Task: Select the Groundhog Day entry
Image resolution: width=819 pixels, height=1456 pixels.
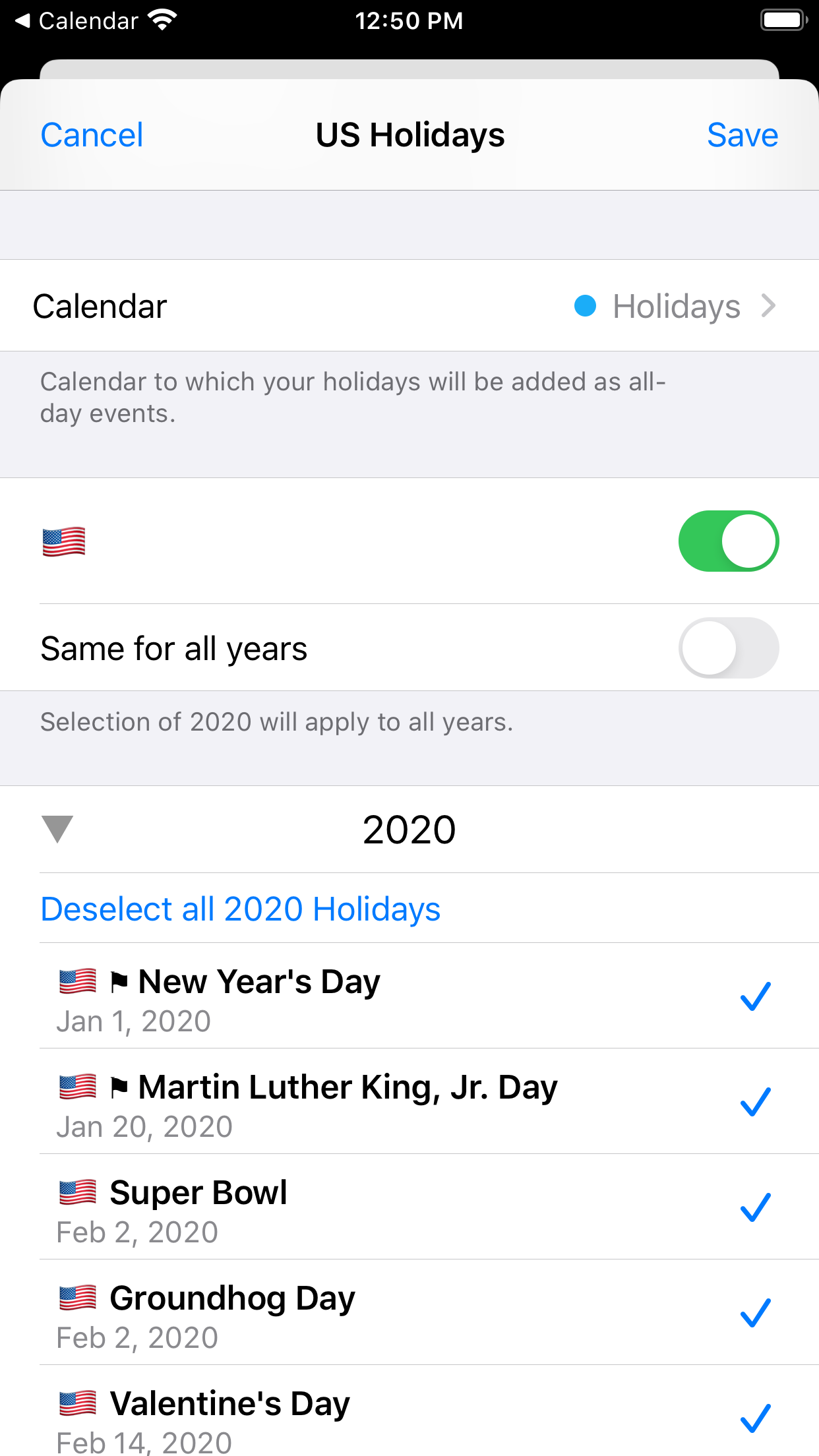Action: [x=232, y=1296]
